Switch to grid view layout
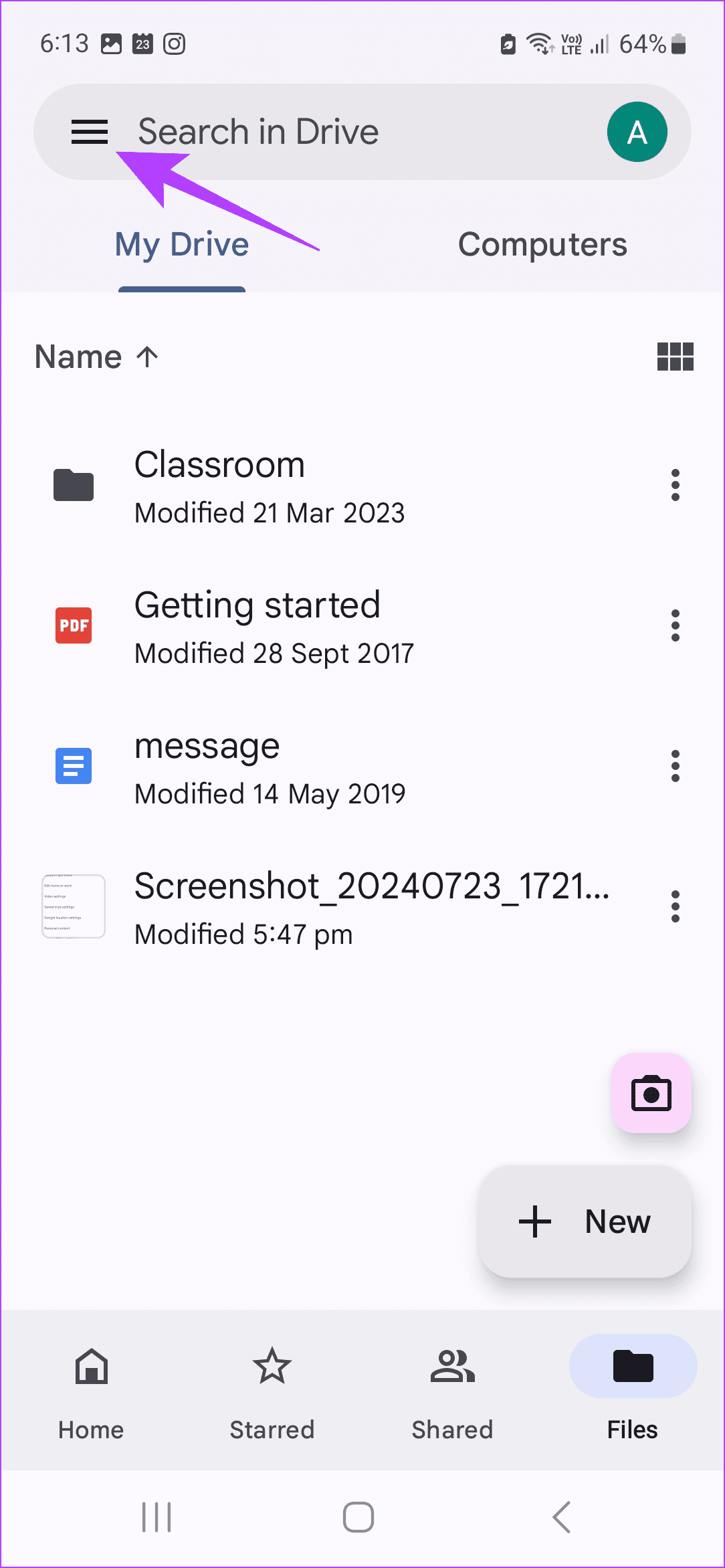The height and width of the screenshot is (1568, 725). coord(675,357)
